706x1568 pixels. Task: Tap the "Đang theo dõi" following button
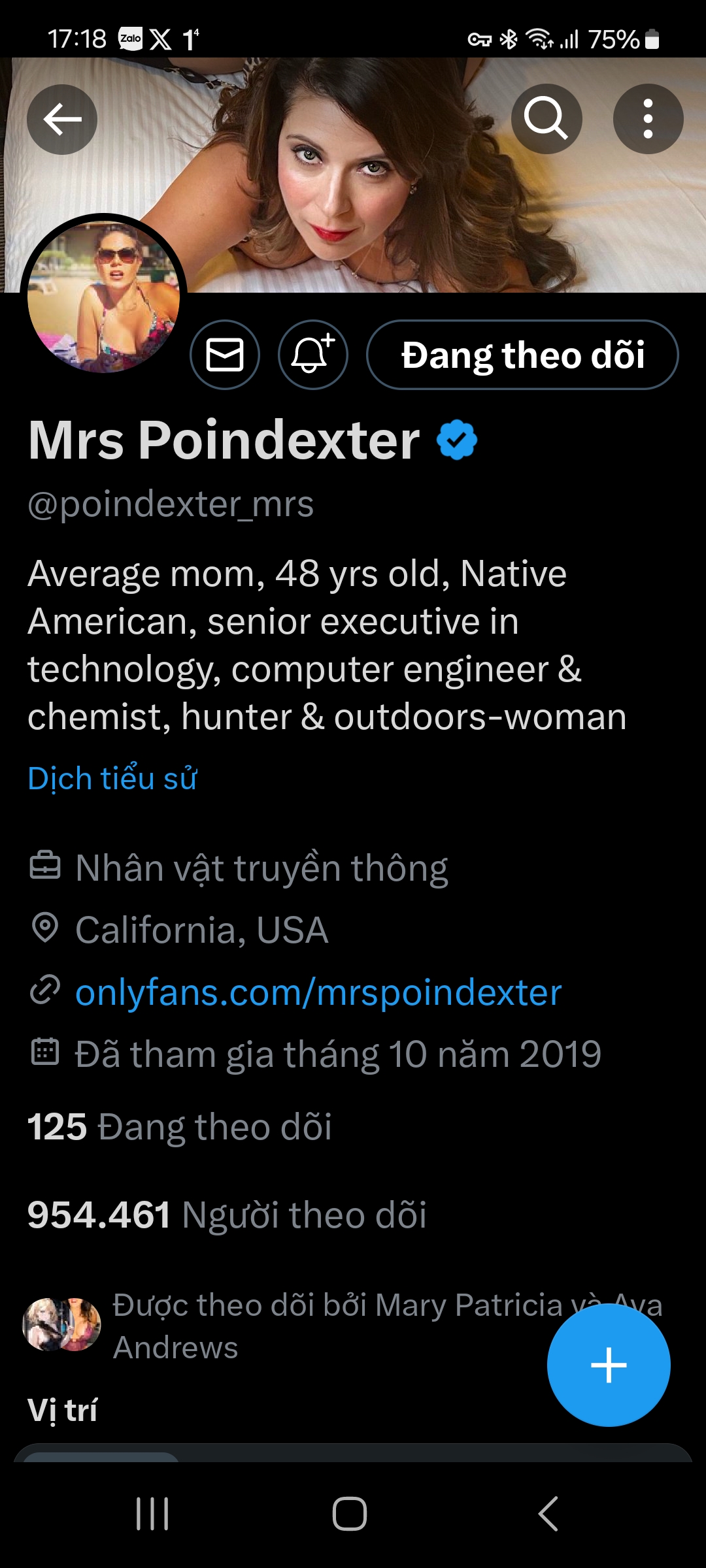[x=522, y=355]
